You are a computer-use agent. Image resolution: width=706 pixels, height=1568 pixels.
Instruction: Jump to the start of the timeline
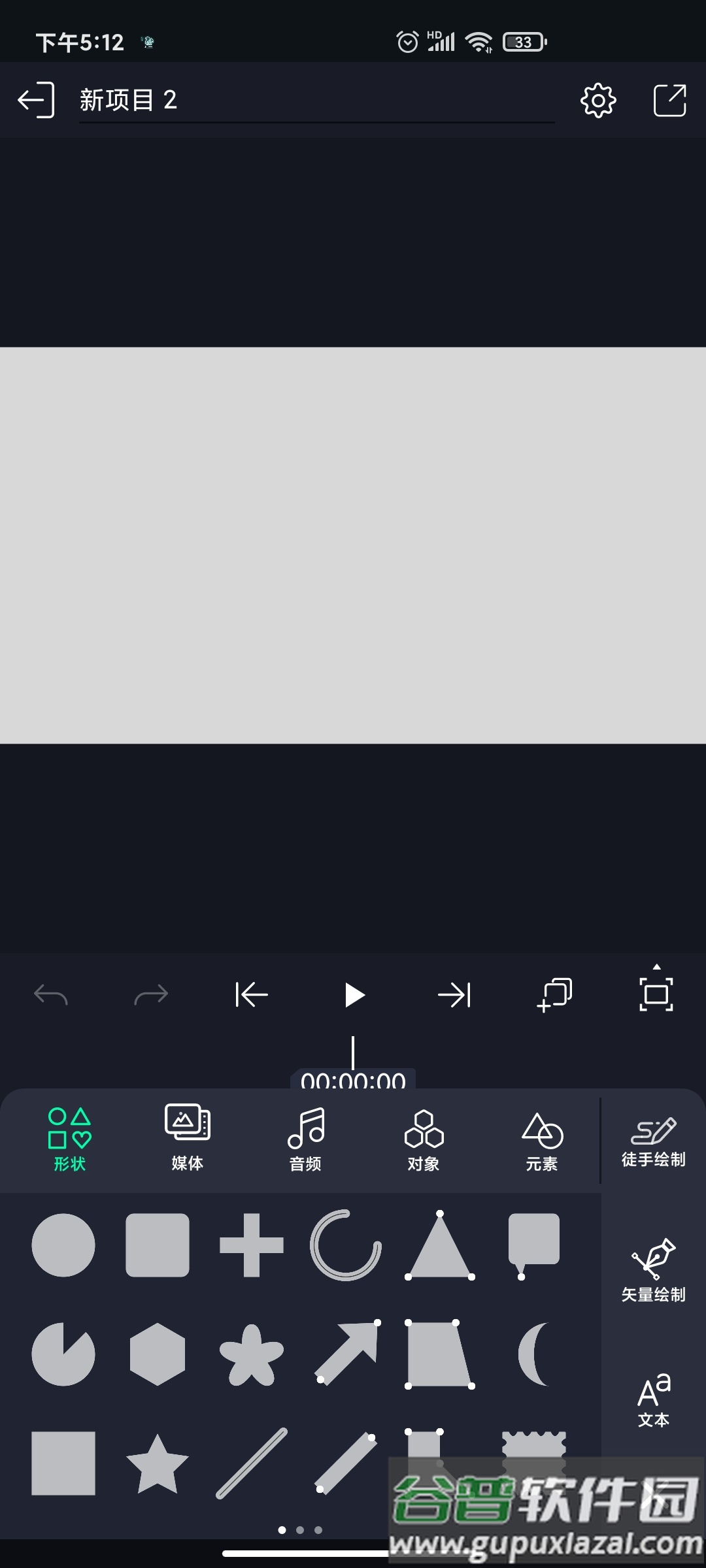coord(252,995)
